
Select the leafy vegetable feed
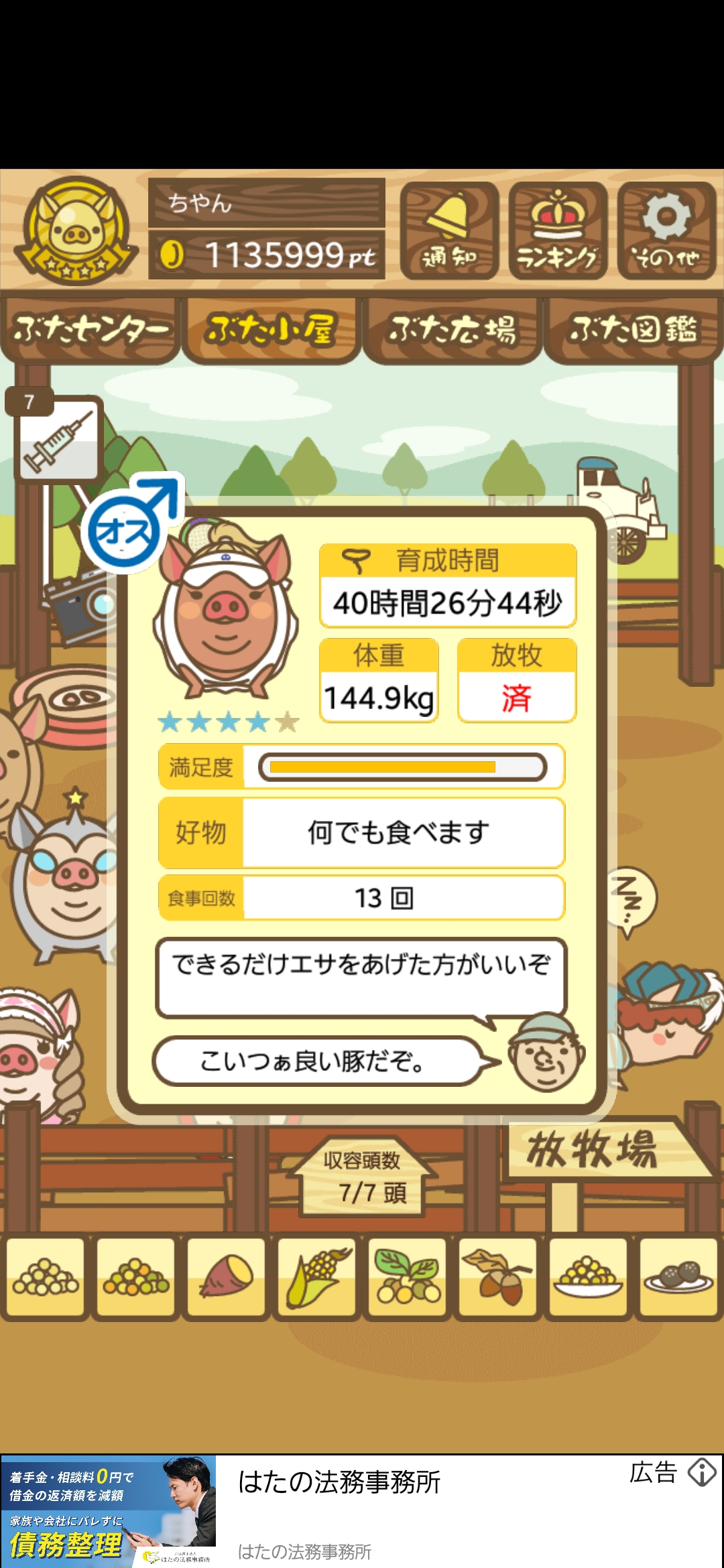[408, 1277]
